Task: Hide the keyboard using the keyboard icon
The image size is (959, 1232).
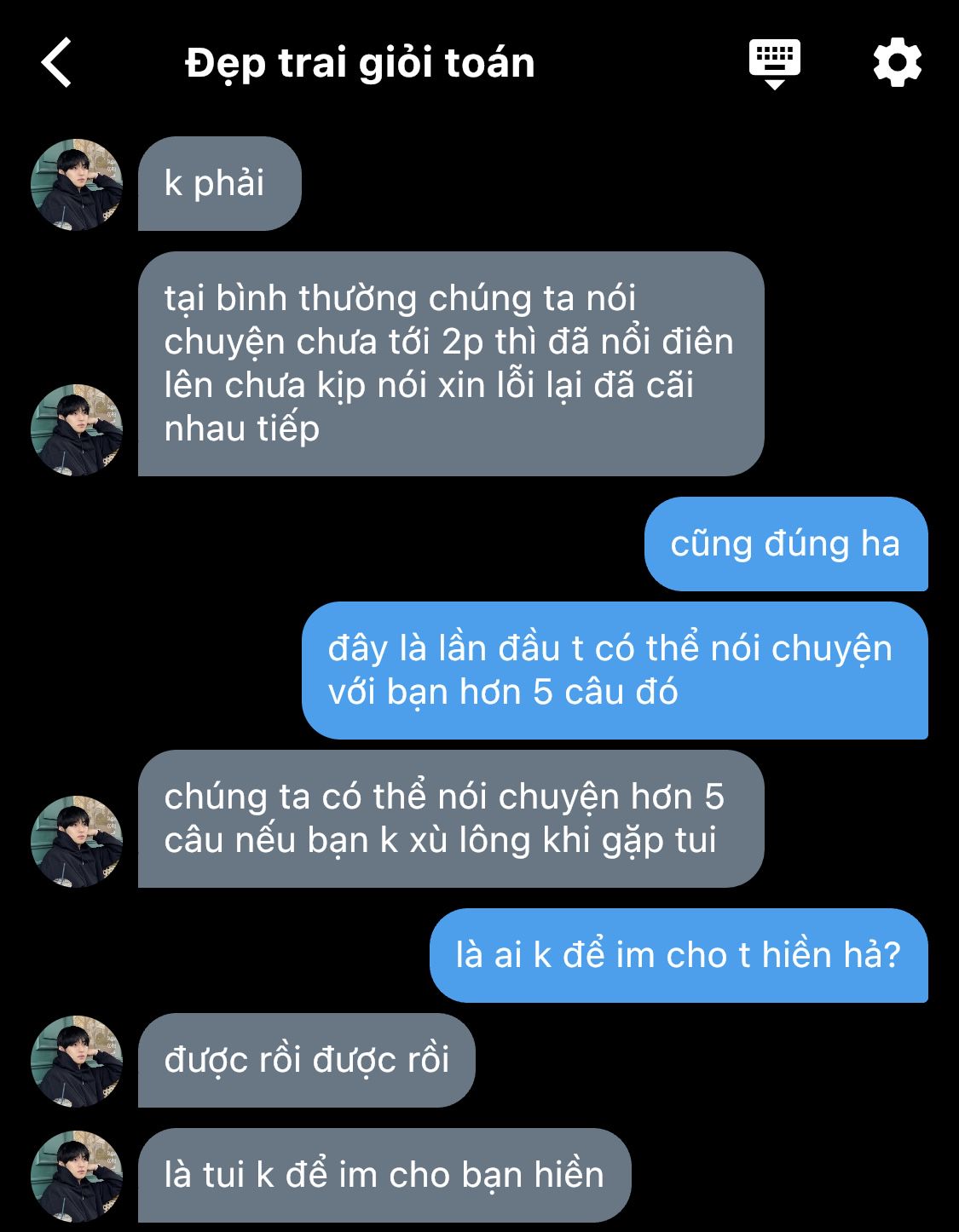Action: coord(774,63)
